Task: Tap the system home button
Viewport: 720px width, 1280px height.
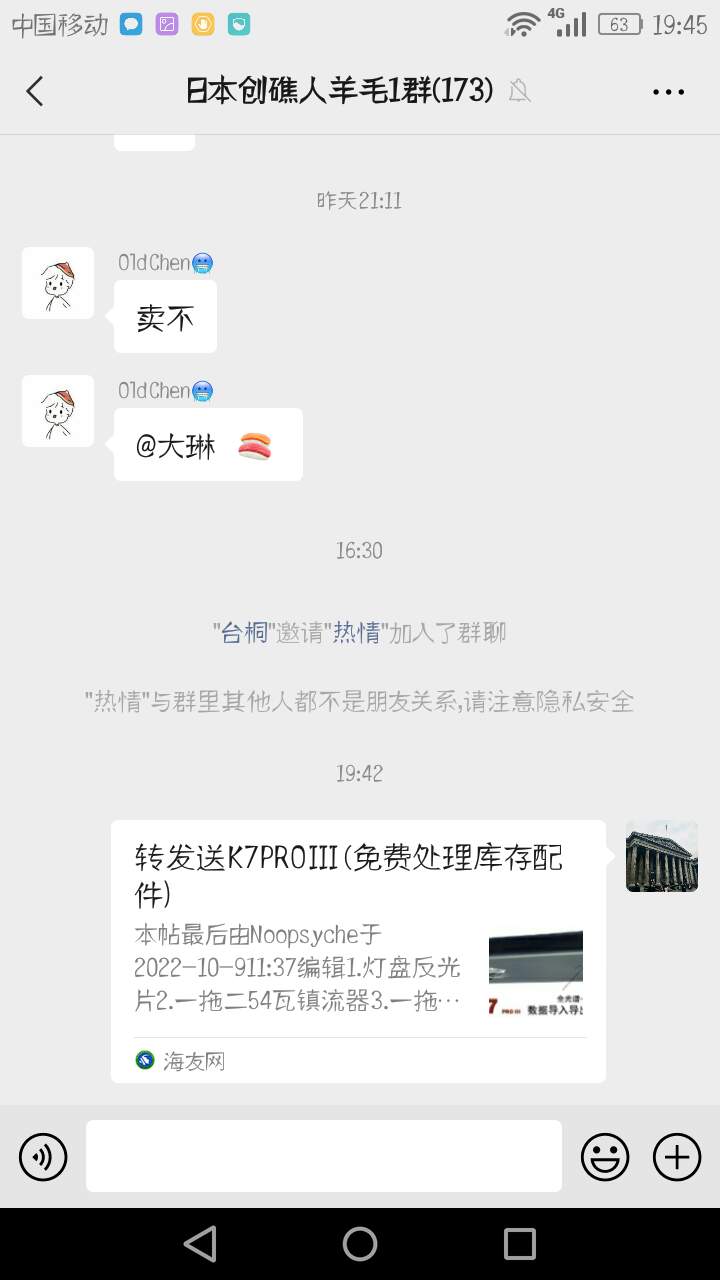Action: point(360,1244)
